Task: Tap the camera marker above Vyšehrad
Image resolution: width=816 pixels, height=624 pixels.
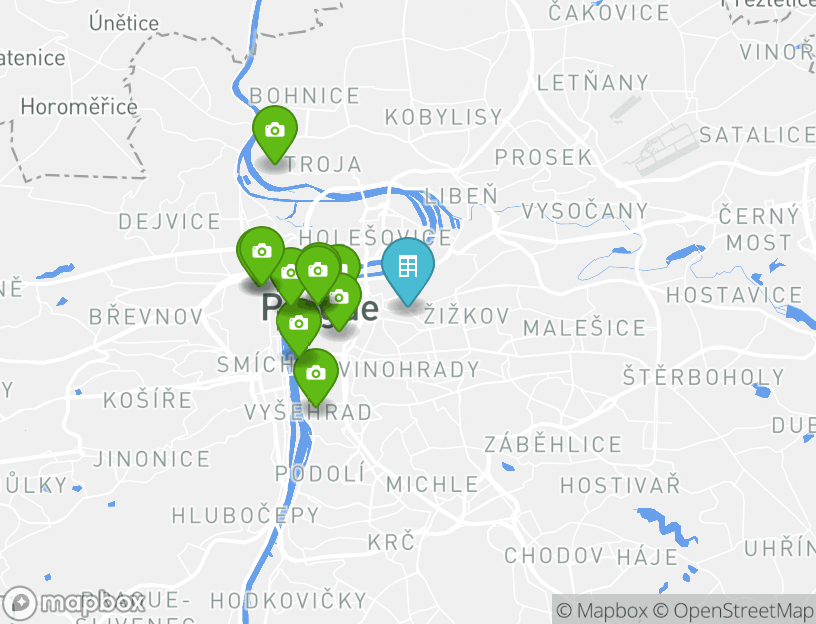Action: pyautogui.click(x=316, y=373)
